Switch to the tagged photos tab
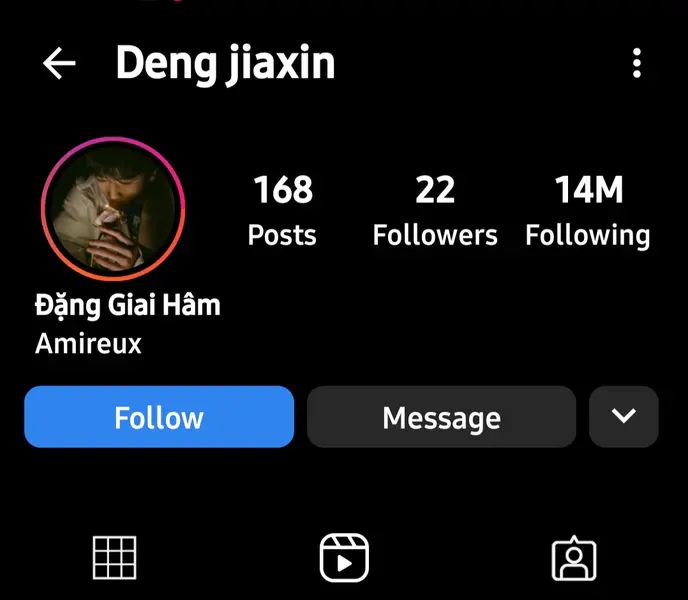The height and width of the screenshot is (600, 688). coord(574,558)
